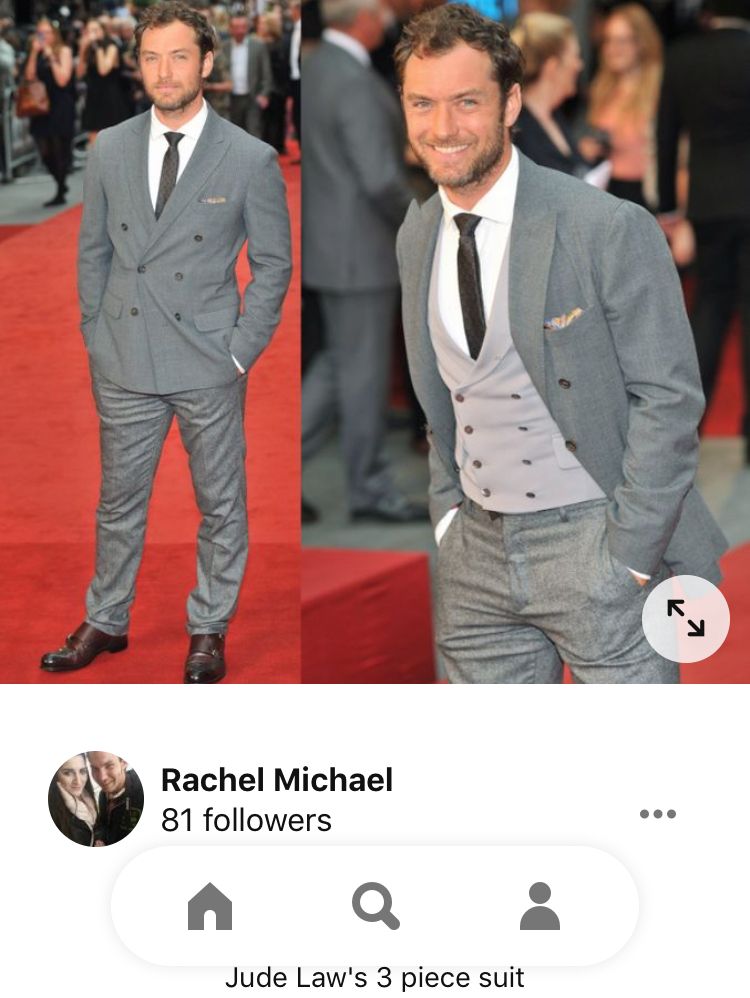Open the three-dot overflow menu
This screenshot has height=998, width=750.
[x=657, y=814]
